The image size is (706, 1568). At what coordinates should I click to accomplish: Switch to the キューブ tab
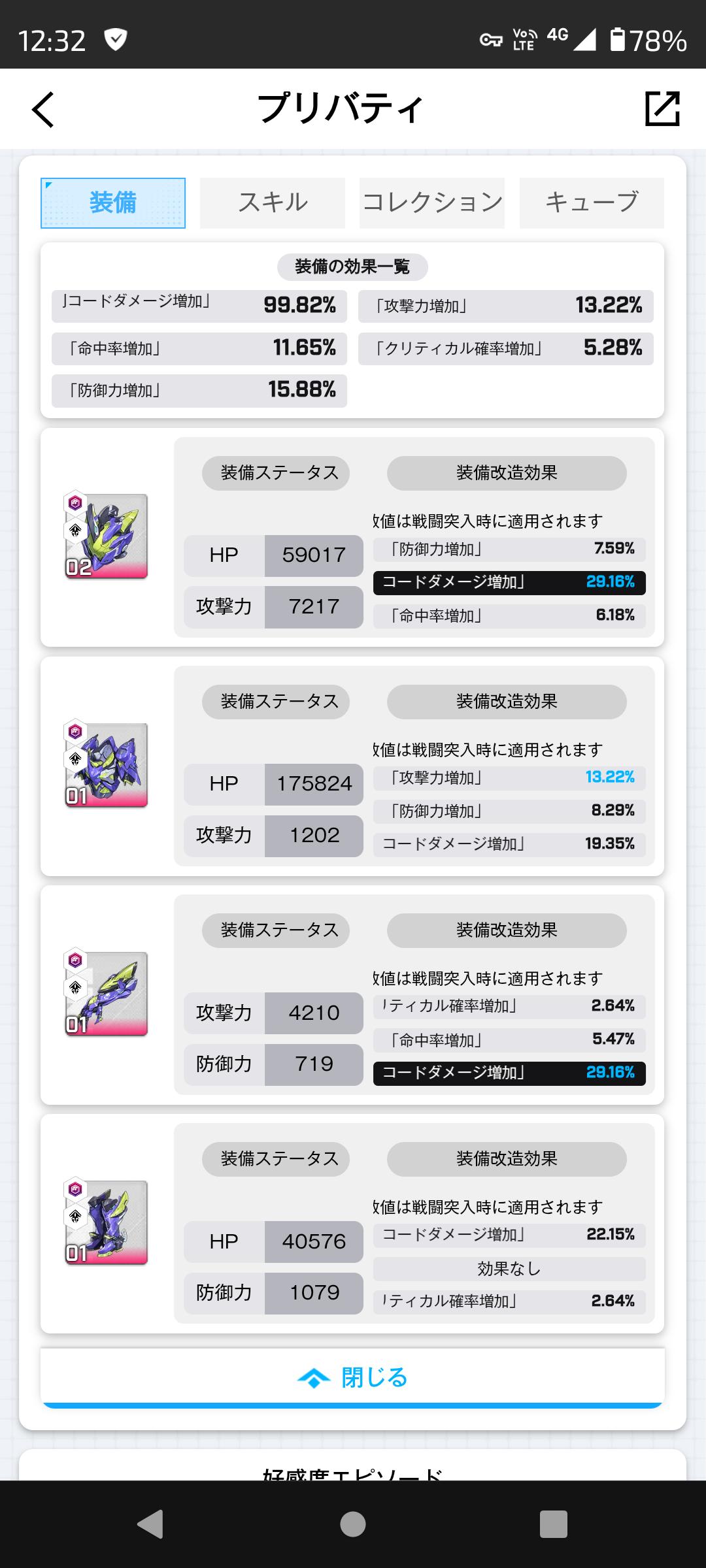tap(591, 203)
